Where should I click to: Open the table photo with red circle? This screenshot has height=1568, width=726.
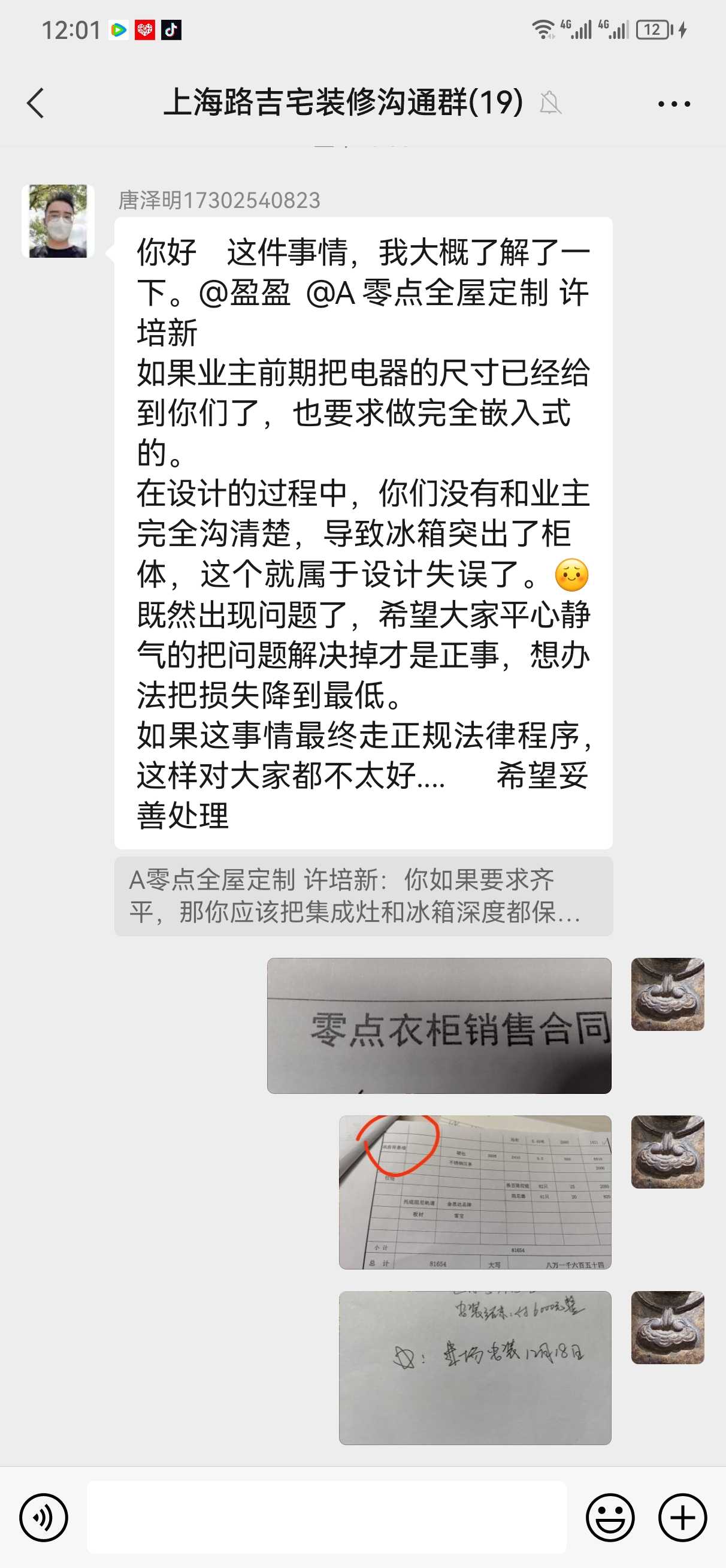coord(474,1192)
